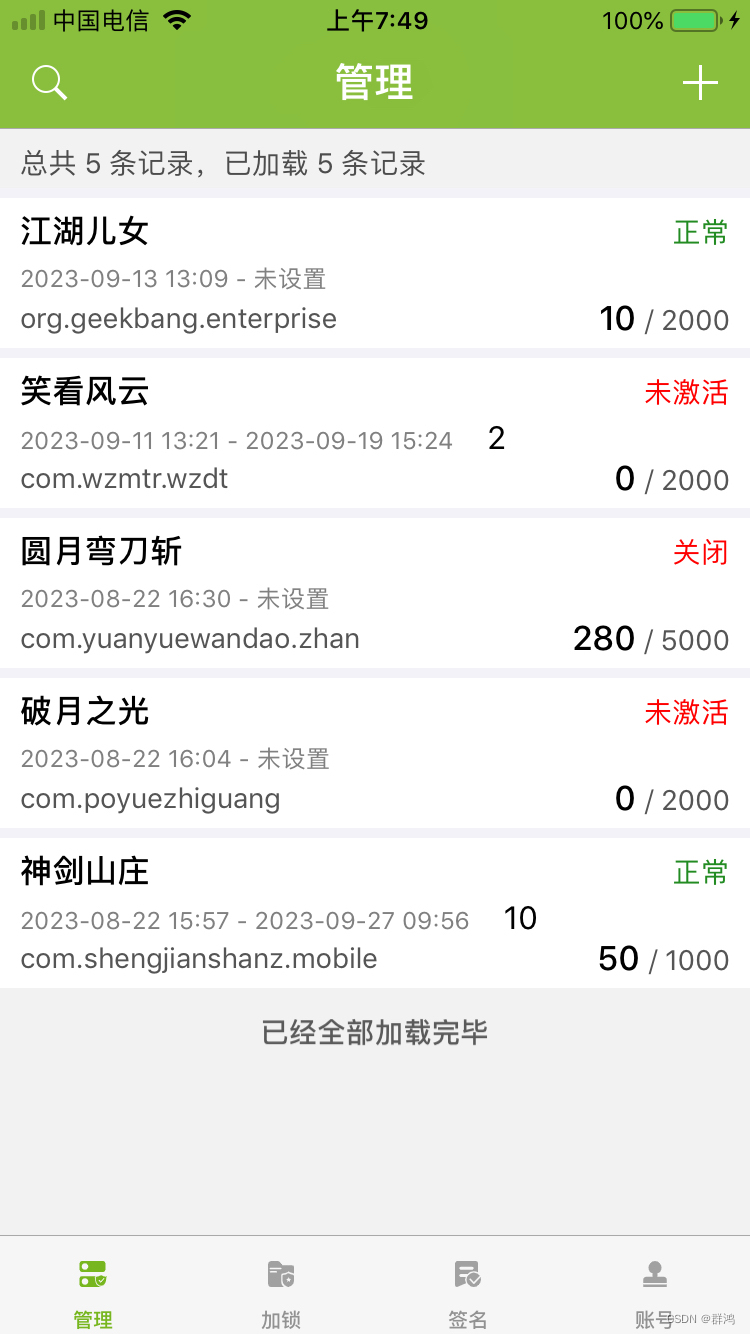
Task: Open the 江湖儿女 record
Action: click(375, 273)
